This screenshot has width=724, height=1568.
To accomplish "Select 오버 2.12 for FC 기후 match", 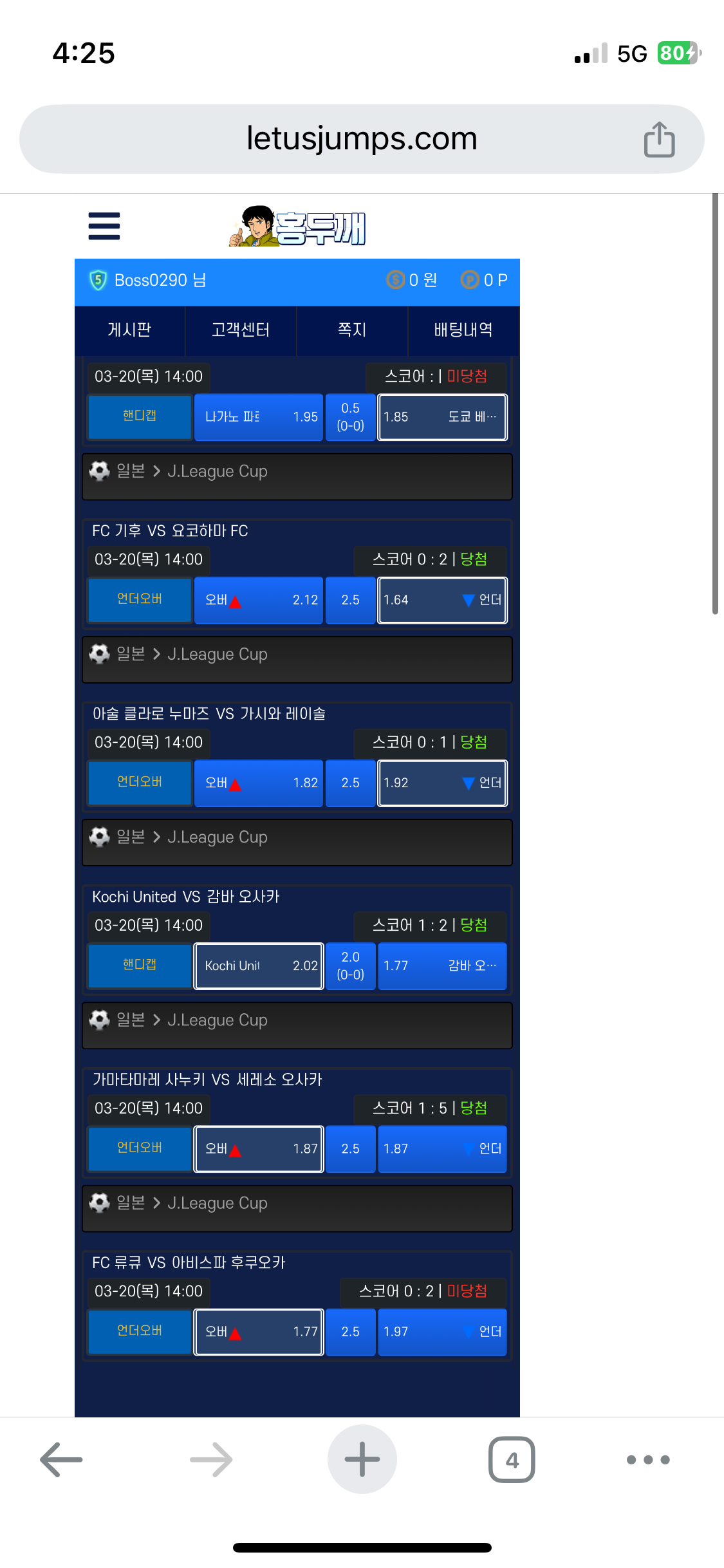I will click(x=259, y=600).
